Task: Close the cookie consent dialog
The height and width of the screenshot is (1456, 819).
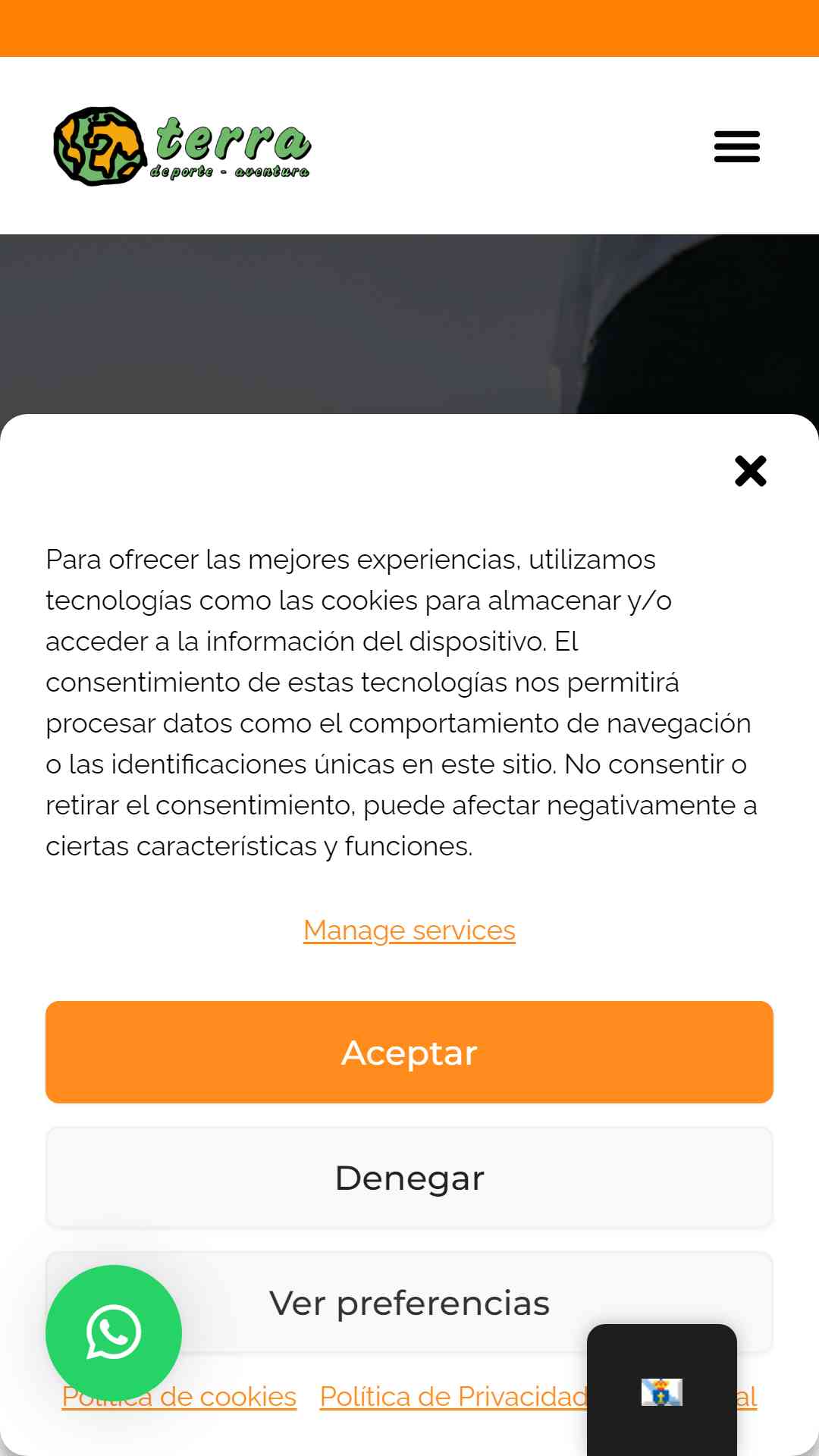Action: 750,471
